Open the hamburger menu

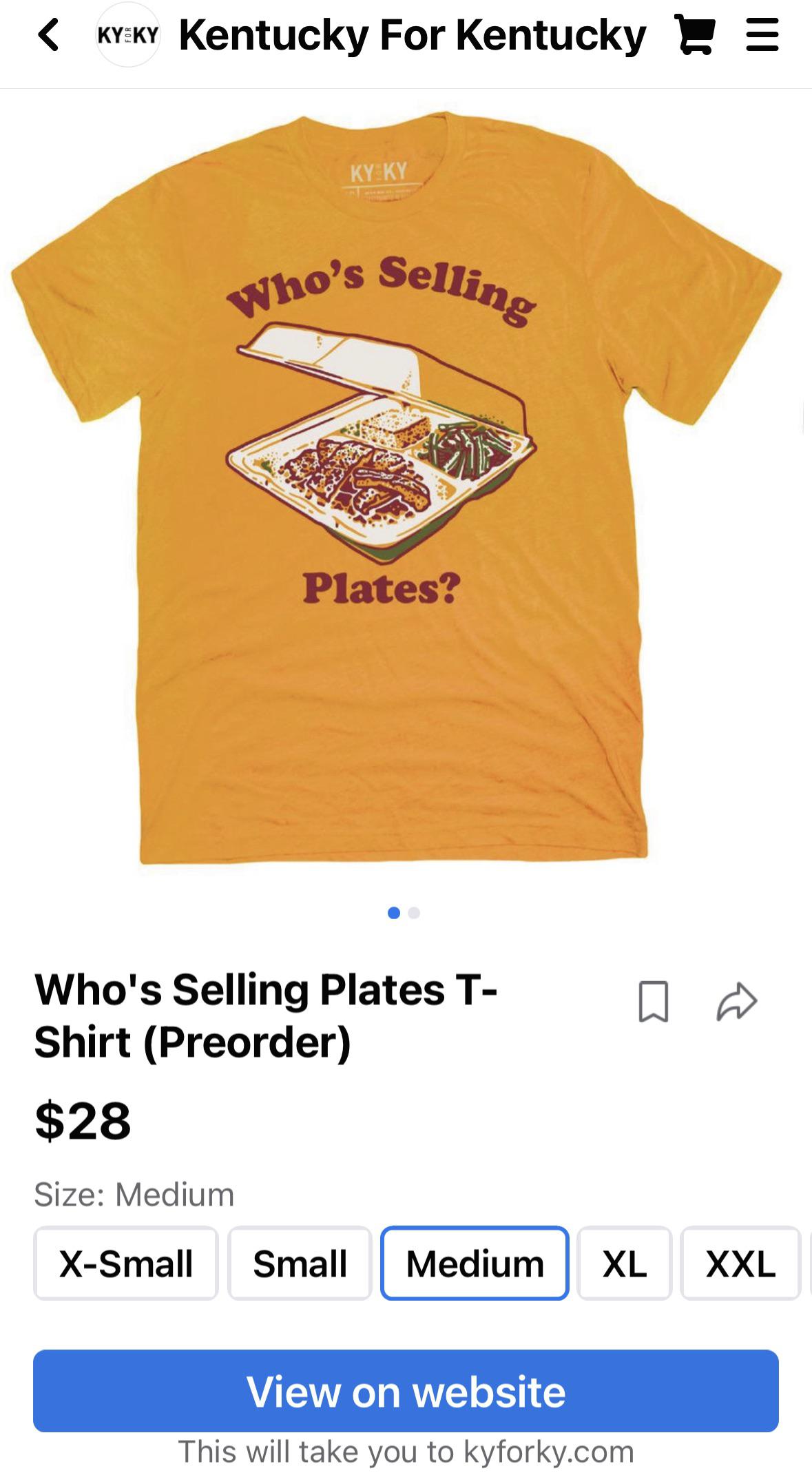(762, 35)
